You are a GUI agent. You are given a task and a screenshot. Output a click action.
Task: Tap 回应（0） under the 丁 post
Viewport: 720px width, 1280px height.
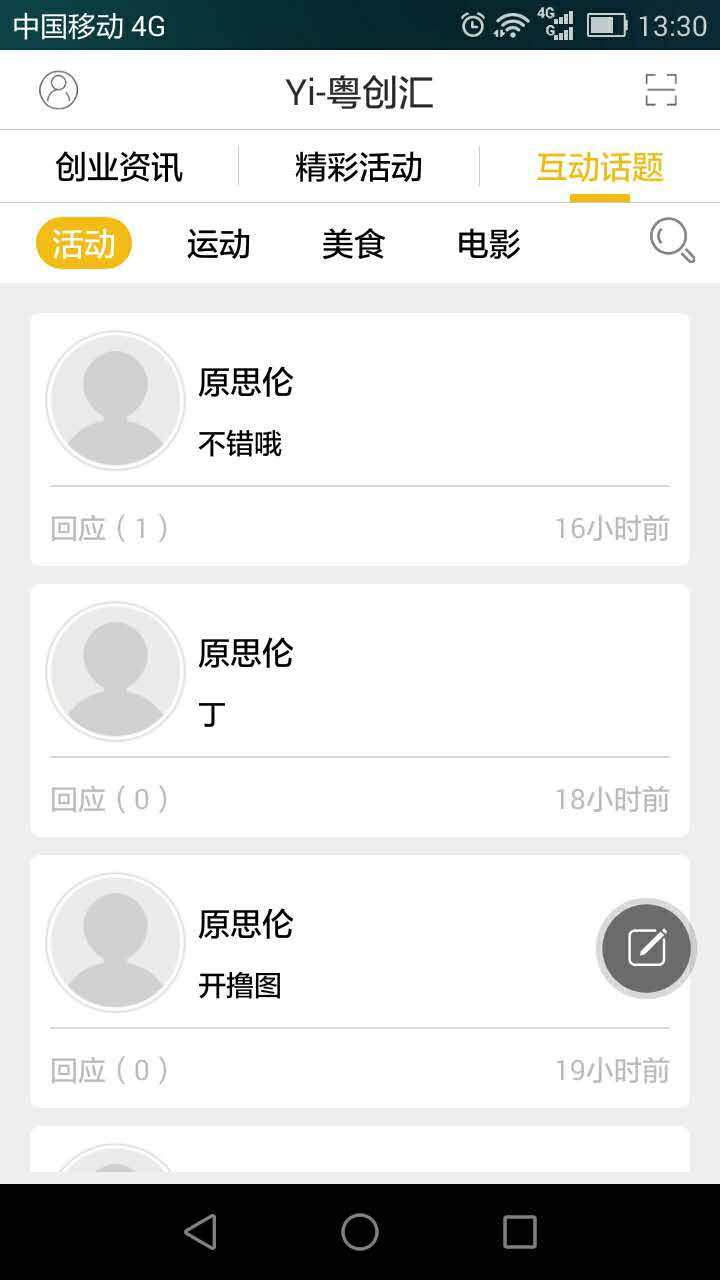pos(101,799)
